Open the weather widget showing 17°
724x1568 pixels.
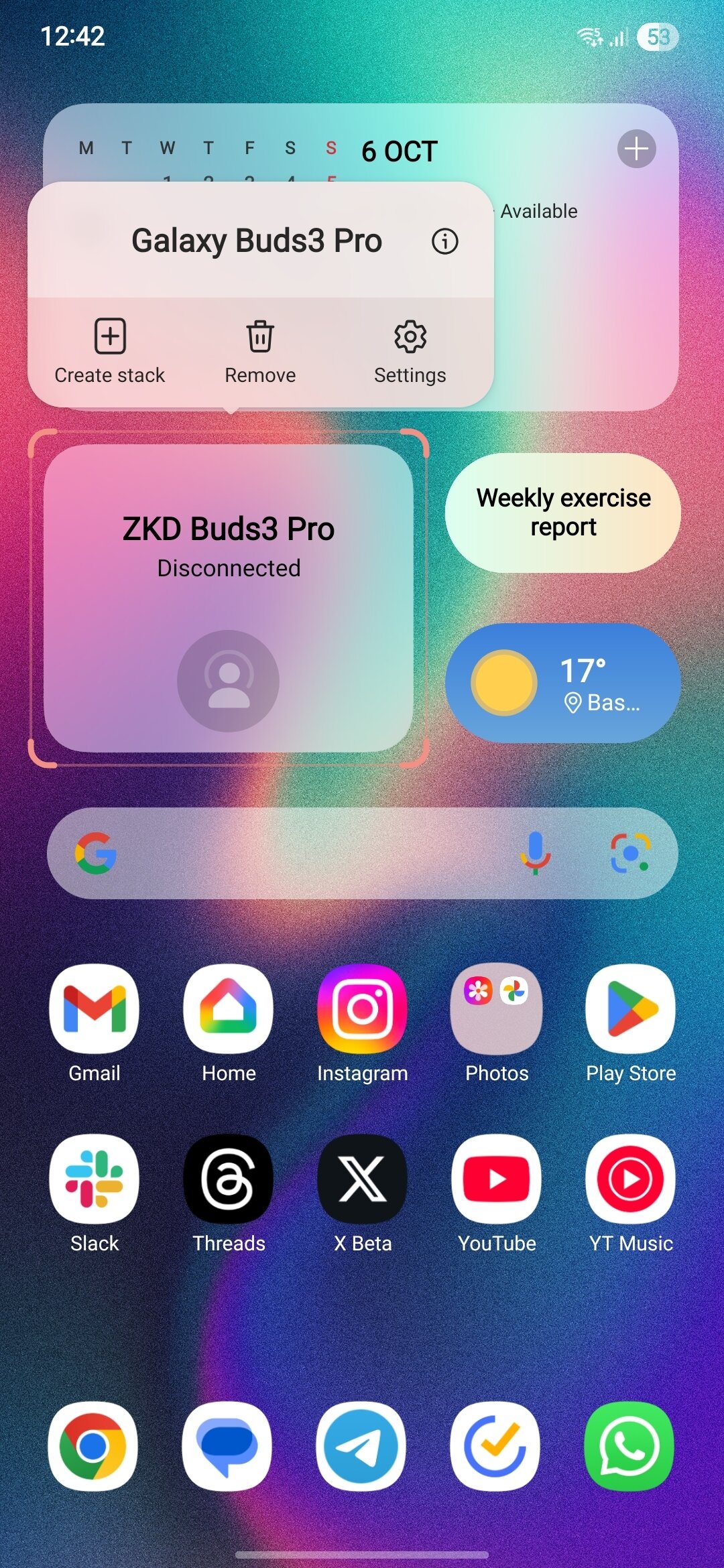point(563,683)
